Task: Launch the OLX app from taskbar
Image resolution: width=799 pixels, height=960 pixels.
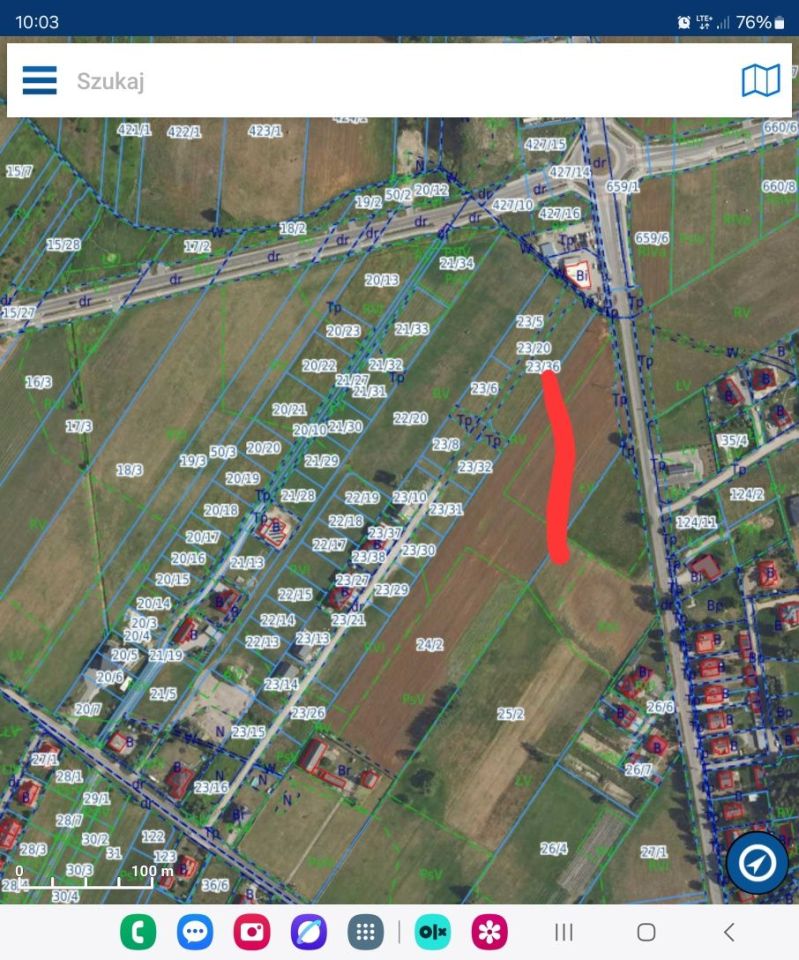Action: tap(433, 932)
